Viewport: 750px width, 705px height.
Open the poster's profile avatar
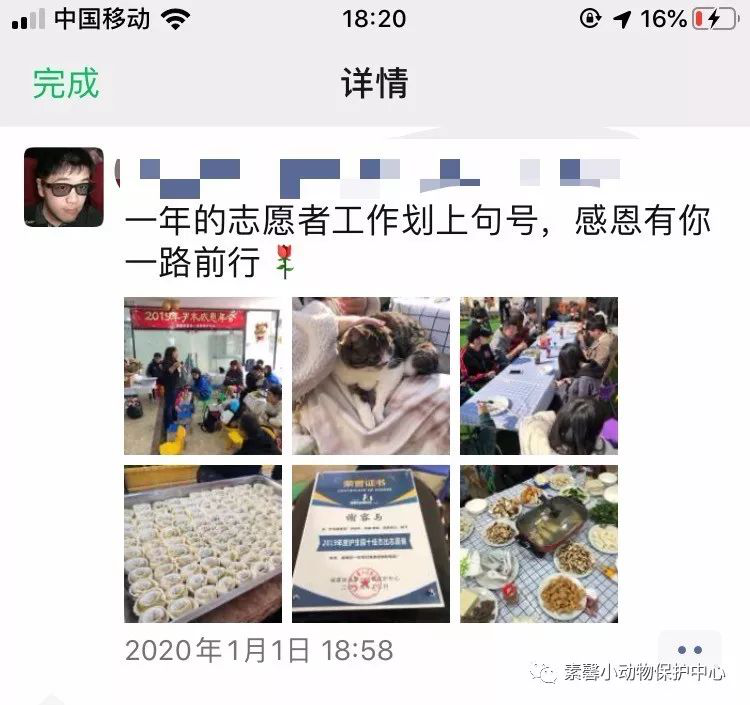coord(64,187)
